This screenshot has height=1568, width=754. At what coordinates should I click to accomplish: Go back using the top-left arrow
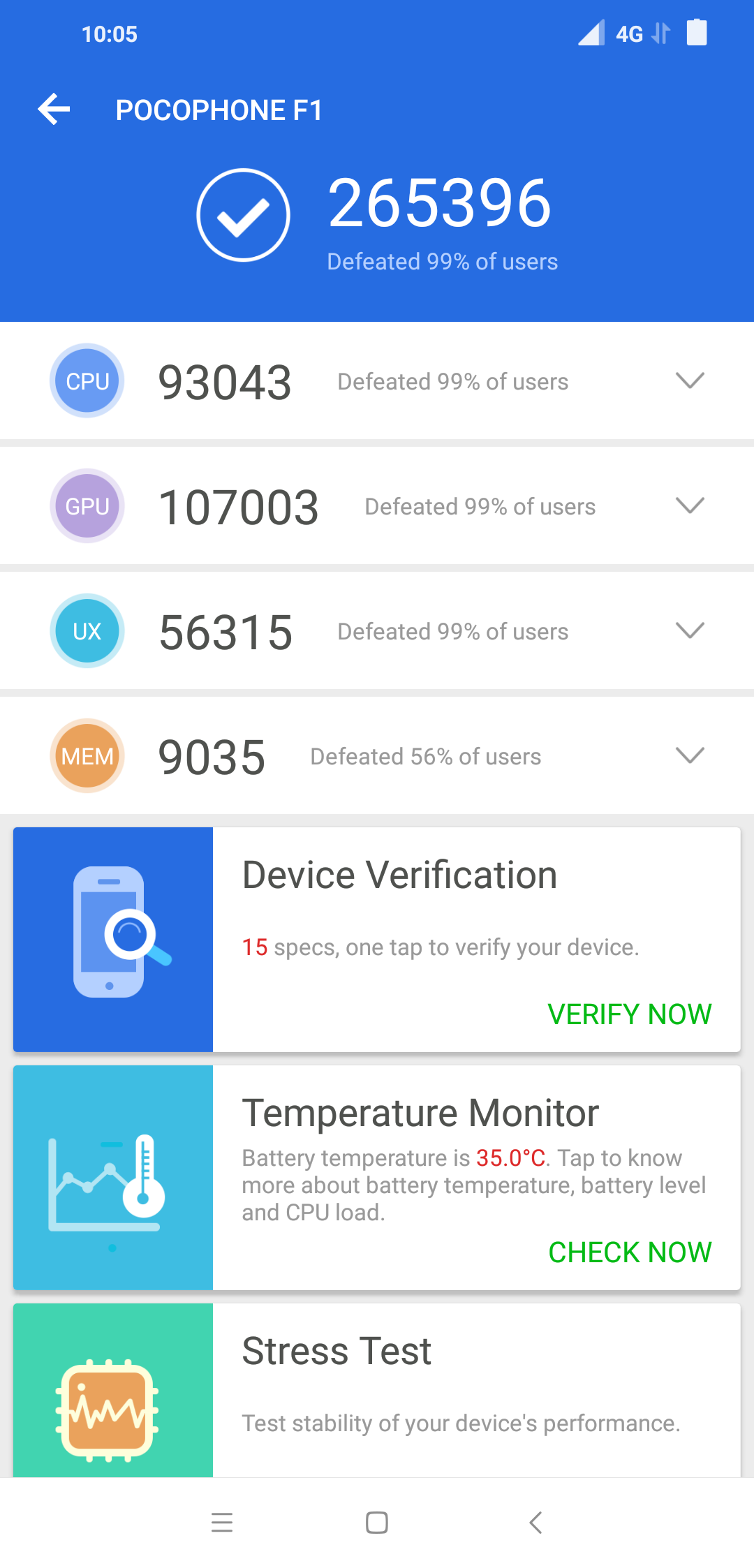(x=54, y=110)
